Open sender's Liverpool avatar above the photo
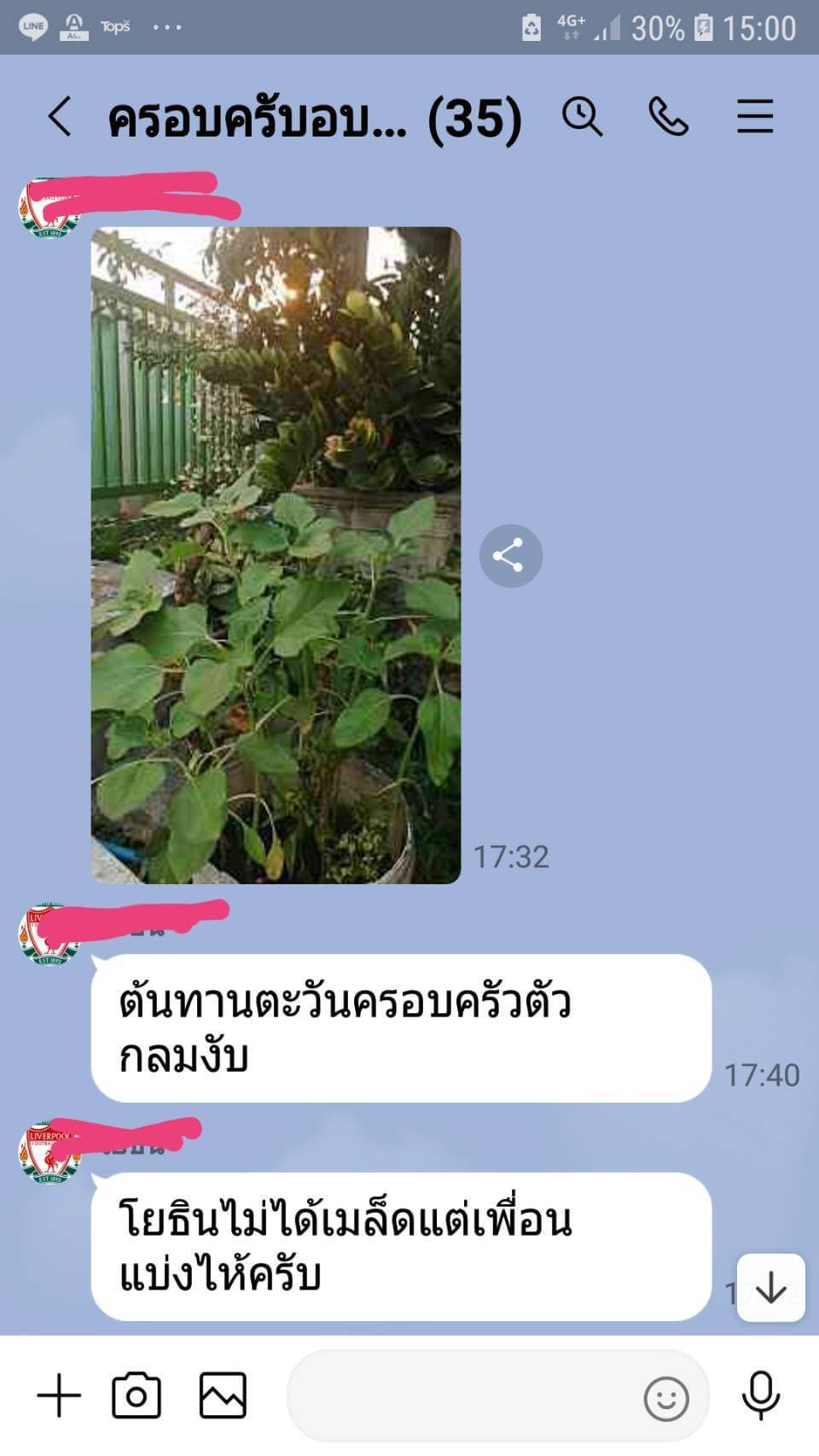This screenshot has width=819, height=1456. [49, 209]
